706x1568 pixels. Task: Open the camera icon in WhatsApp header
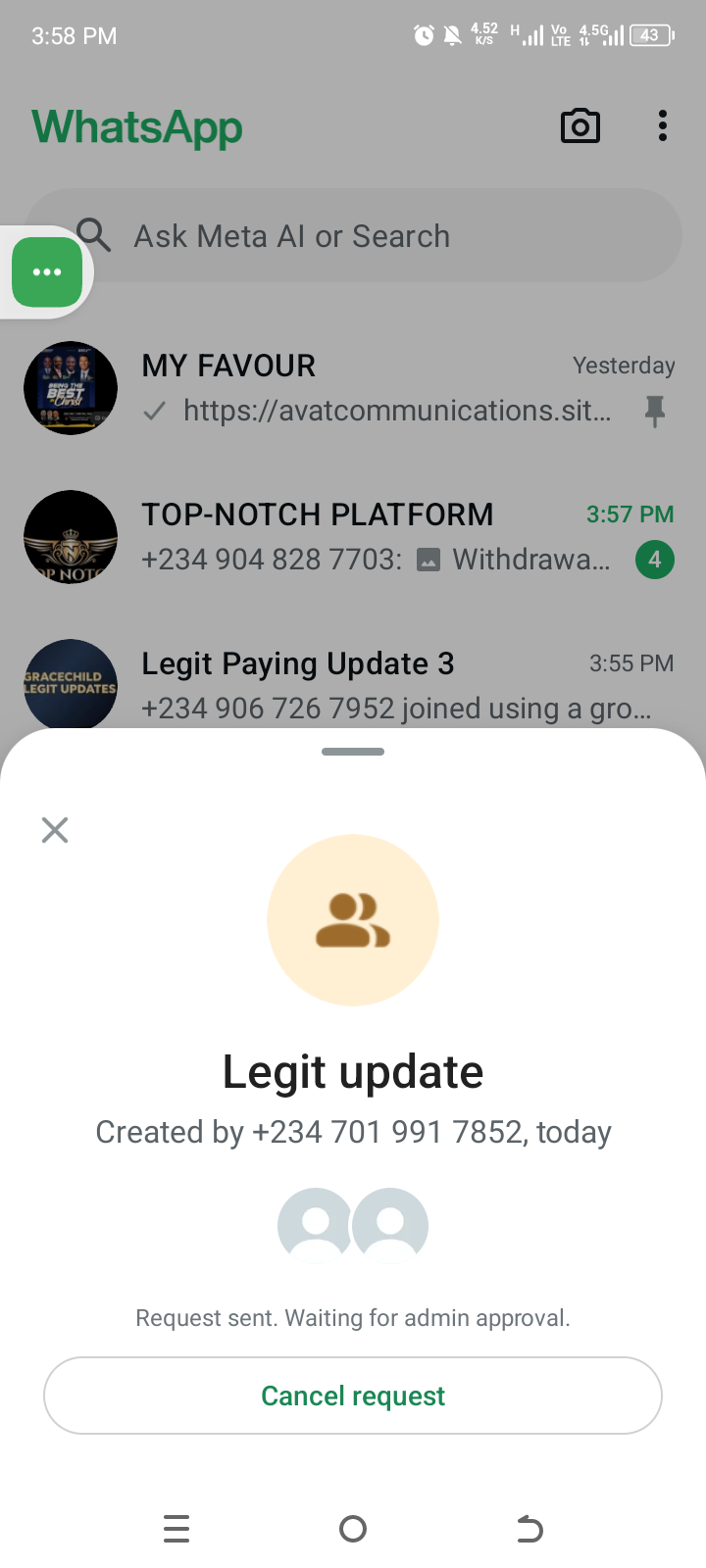point(580,126)
